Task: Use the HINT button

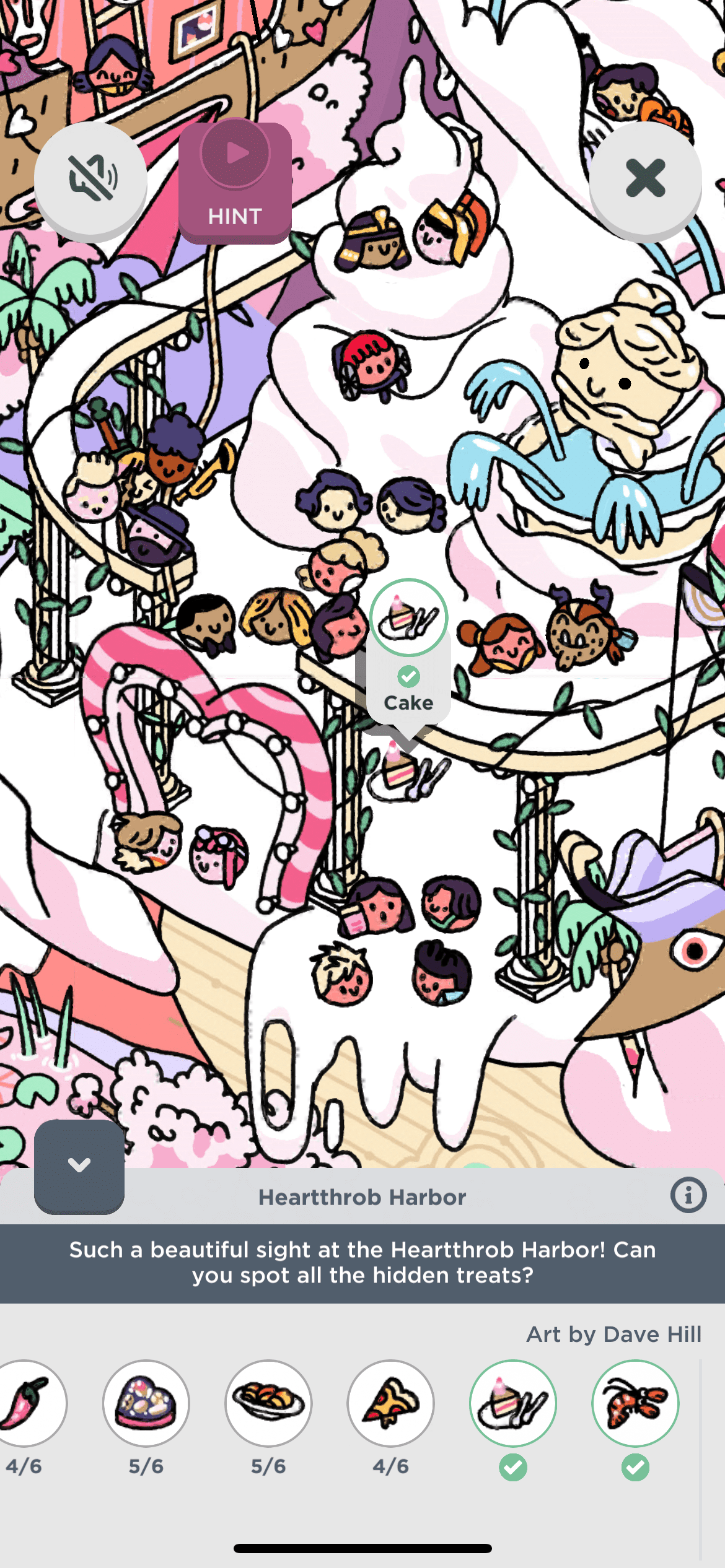Action: tap(235, 182)
